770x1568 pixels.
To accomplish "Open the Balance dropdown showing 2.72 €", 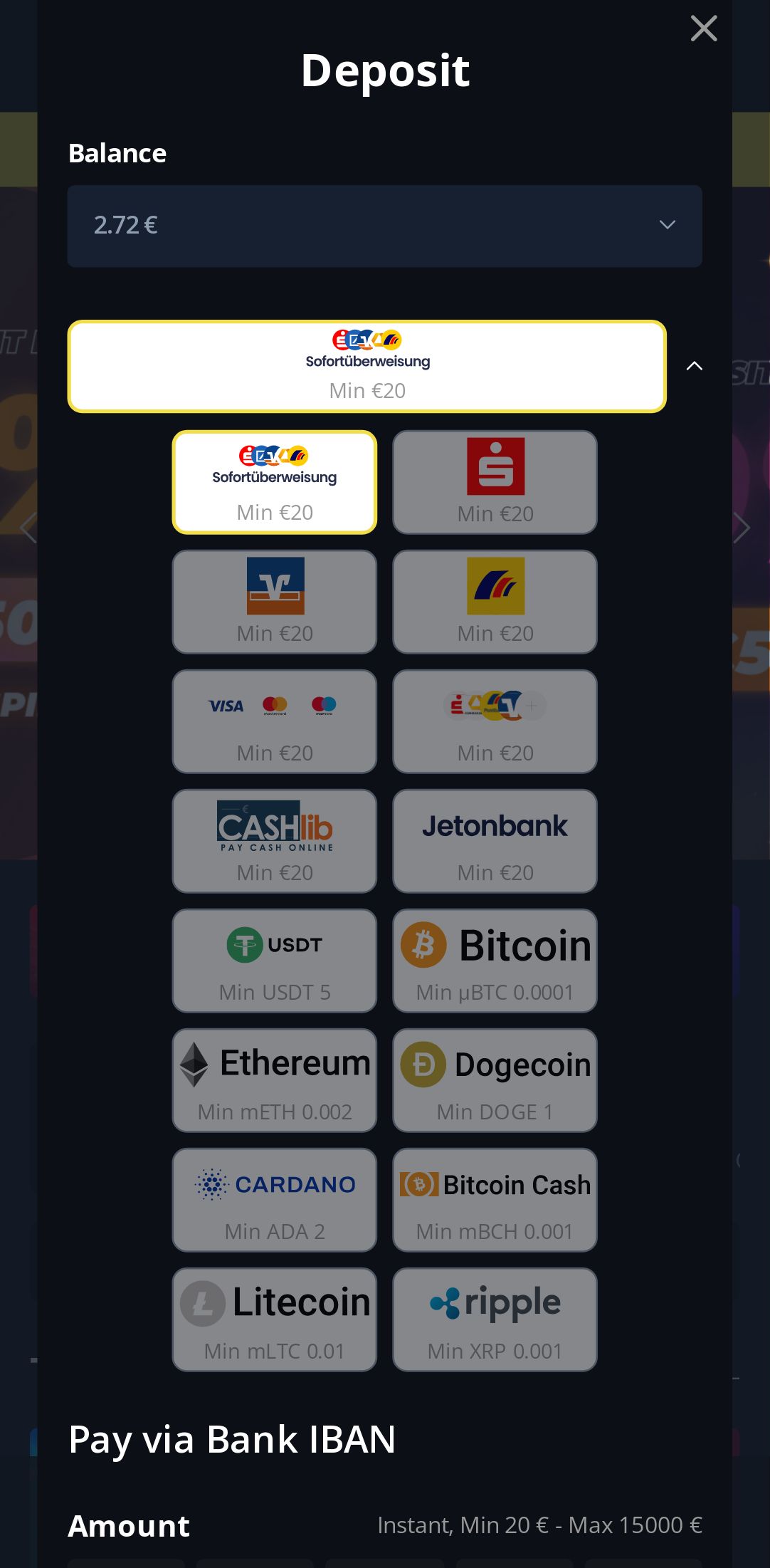I will coord(384,226).
